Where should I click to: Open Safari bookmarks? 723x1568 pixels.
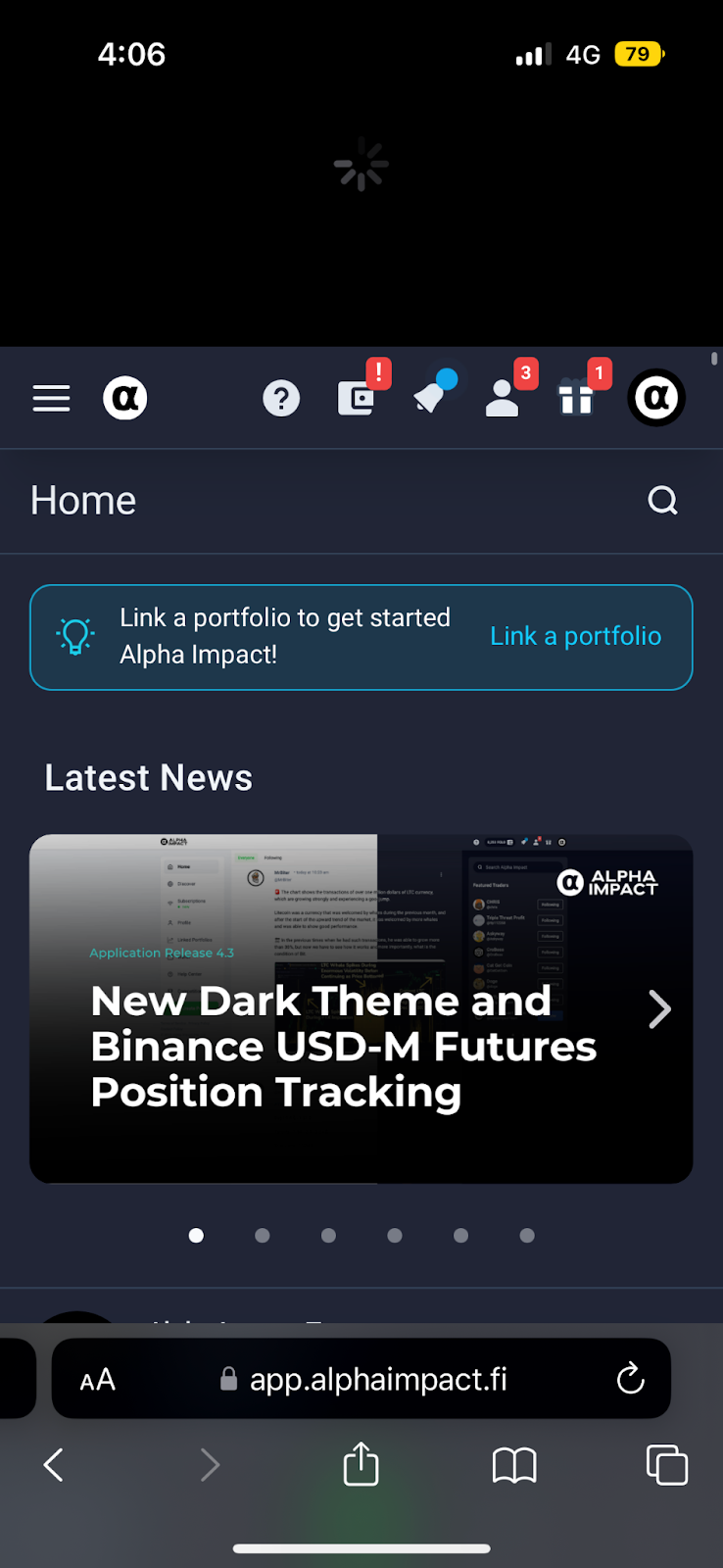pos(514,1465)
